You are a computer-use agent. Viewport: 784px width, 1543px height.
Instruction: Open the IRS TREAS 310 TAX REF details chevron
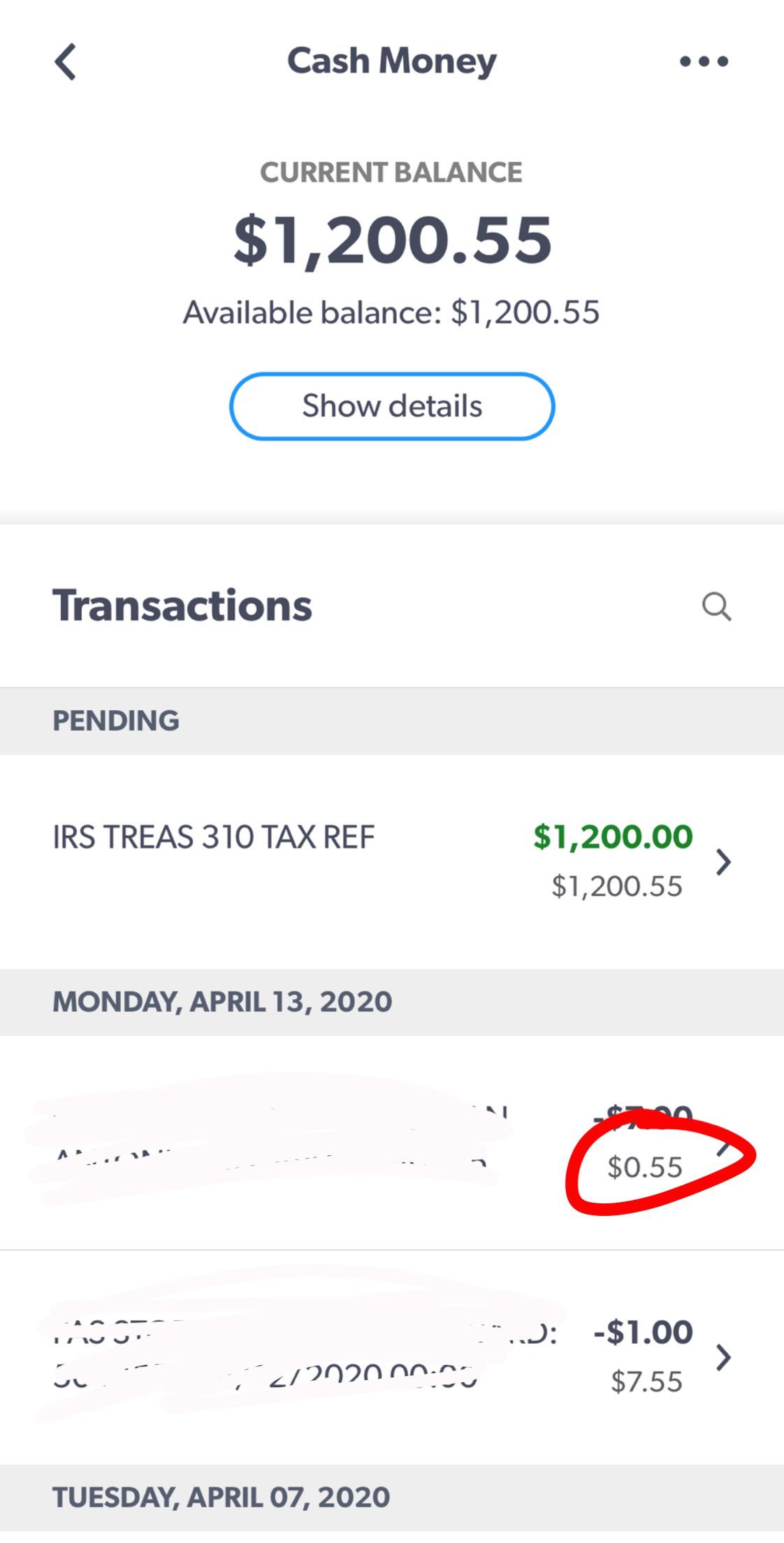click(725, 861)
